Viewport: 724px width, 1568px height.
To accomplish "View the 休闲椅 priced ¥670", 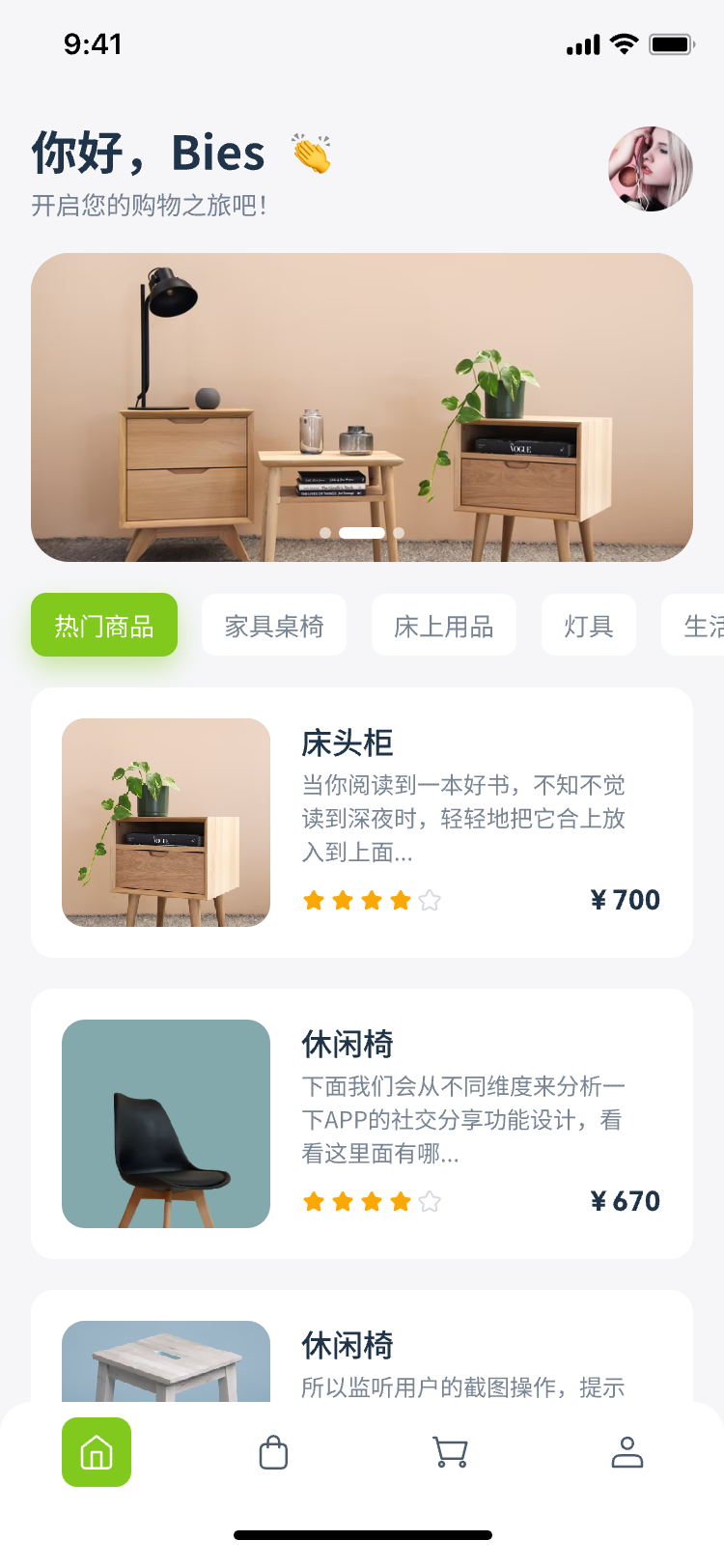I will coord(362,1124).
